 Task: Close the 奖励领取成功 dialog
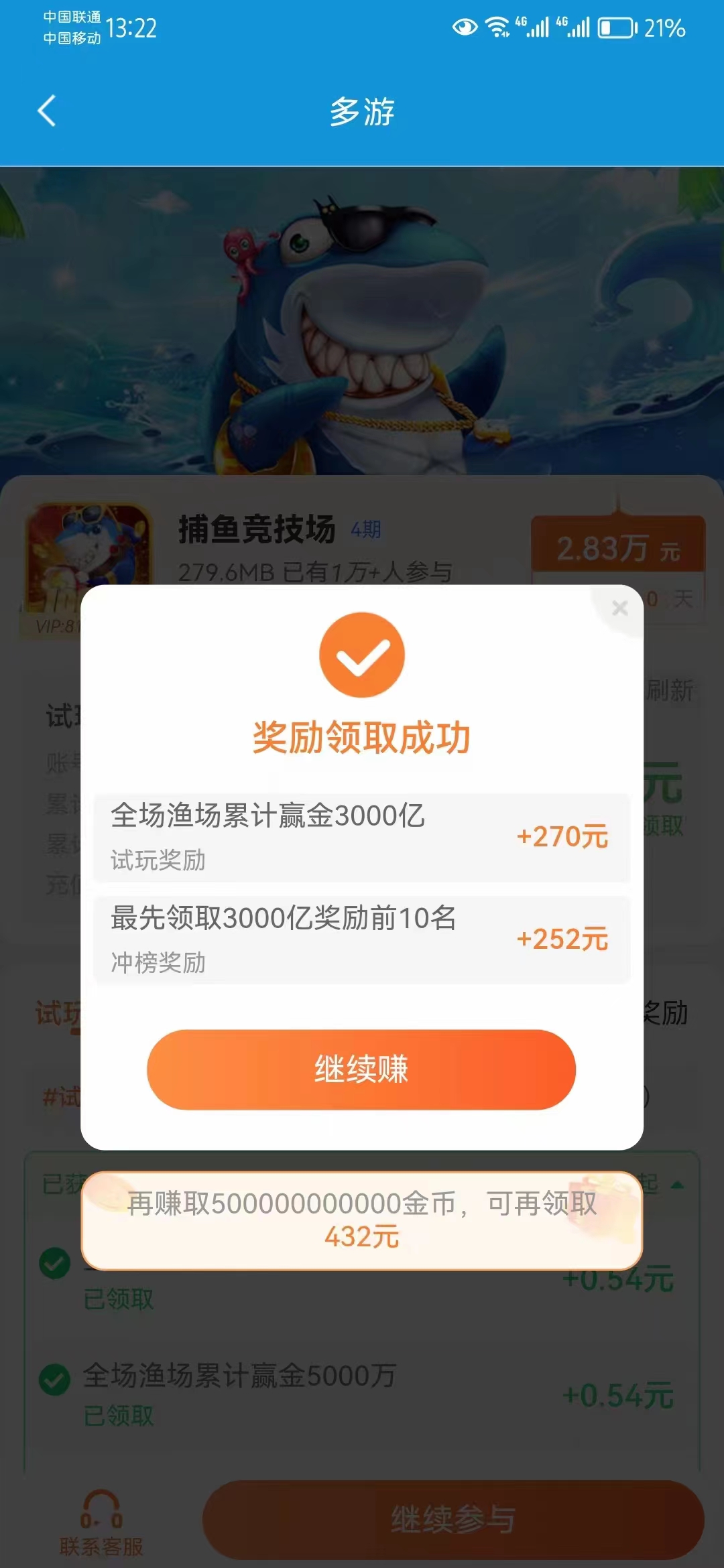620,608
